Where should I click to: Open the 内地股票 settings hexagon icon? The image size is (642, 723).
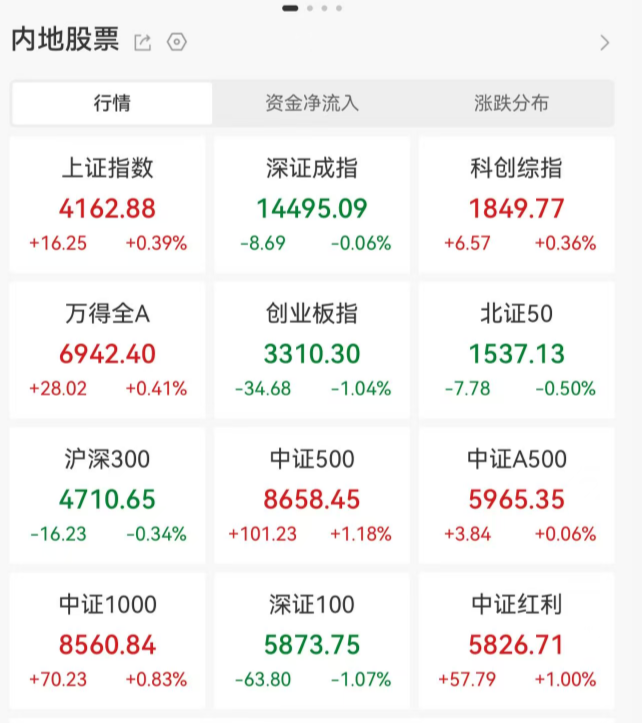coord(177,42)
